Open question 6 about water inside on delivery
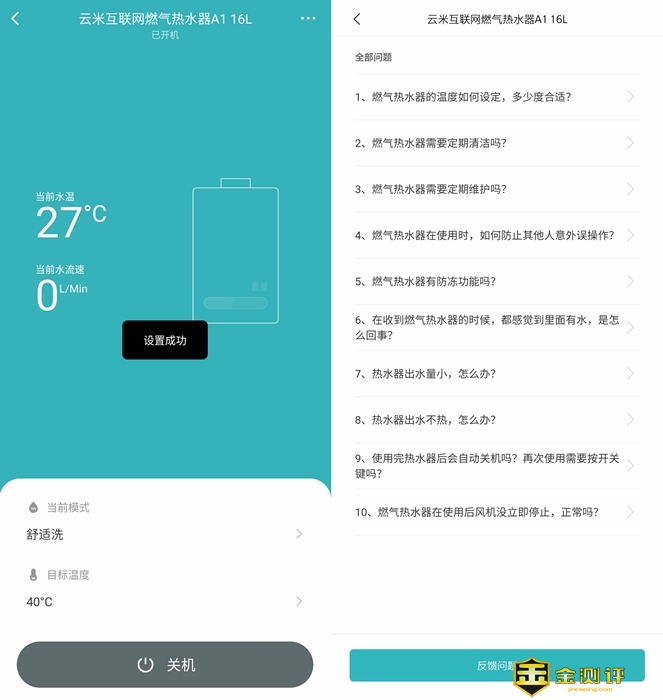This screenshot has height=700, width=663. coord(495,328)
